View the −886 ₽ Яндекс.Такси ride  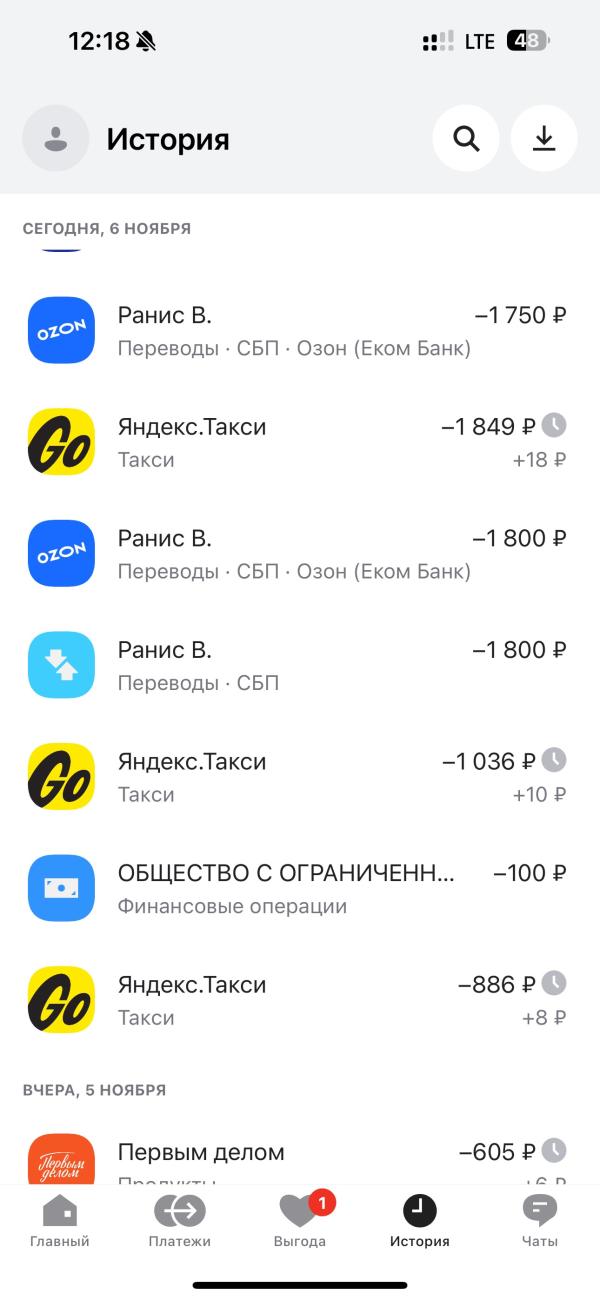(298, 1000)
